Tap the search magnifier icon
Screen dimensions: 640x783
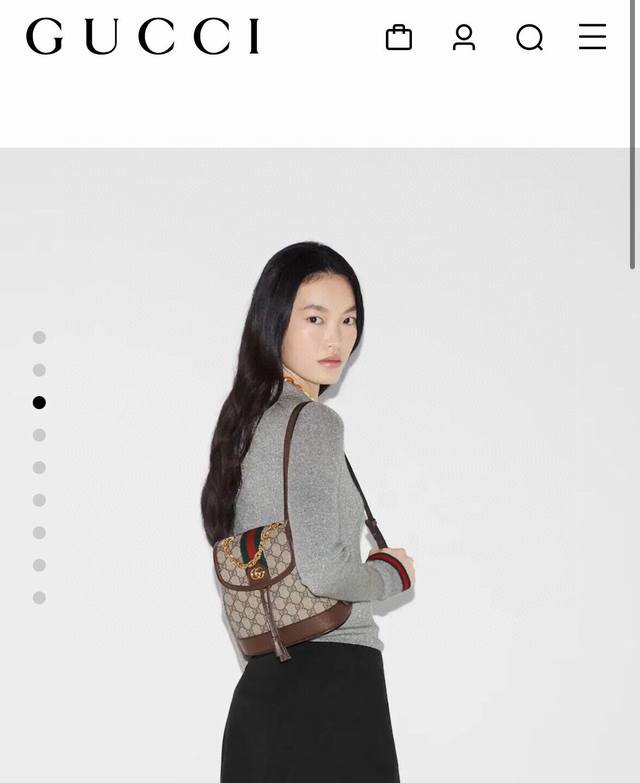[529, 38]
